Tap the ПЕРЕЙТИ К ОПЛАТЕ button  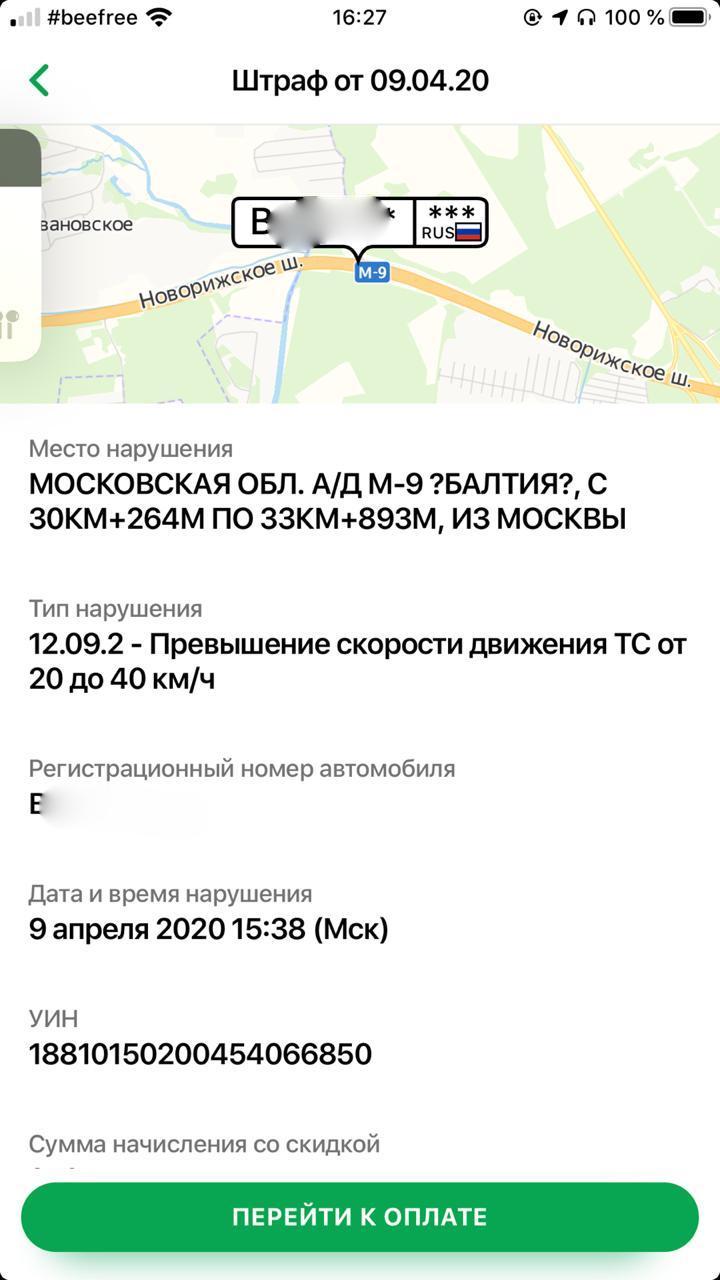[360, 1217]
